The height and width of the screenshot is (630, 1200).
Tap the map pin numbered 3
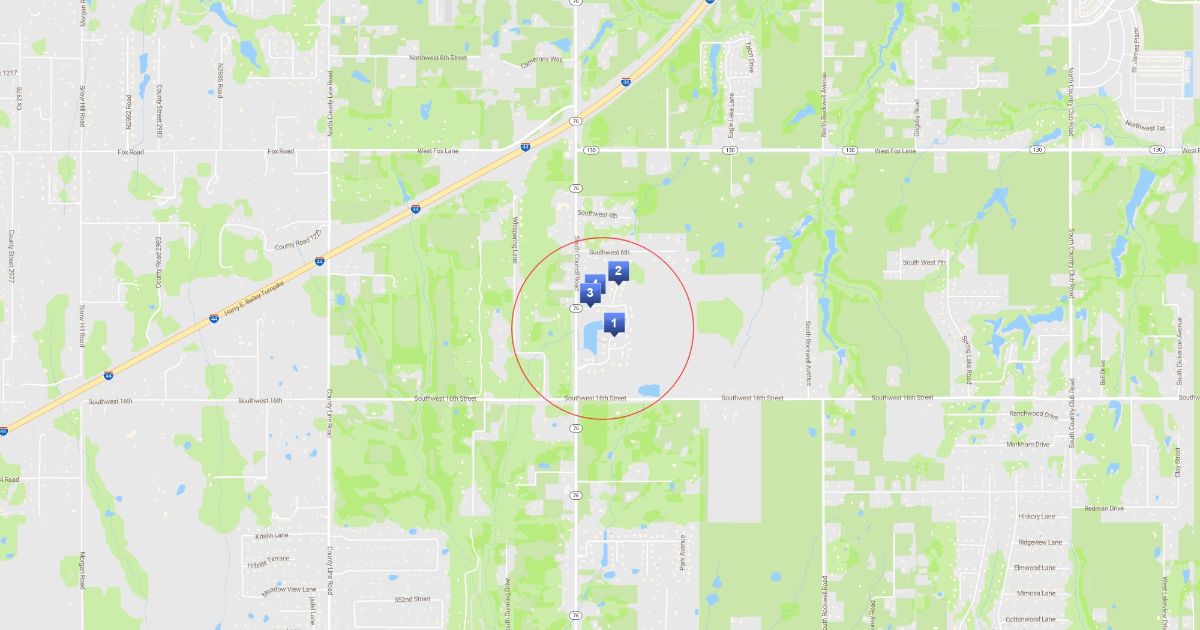pos(590,293)
